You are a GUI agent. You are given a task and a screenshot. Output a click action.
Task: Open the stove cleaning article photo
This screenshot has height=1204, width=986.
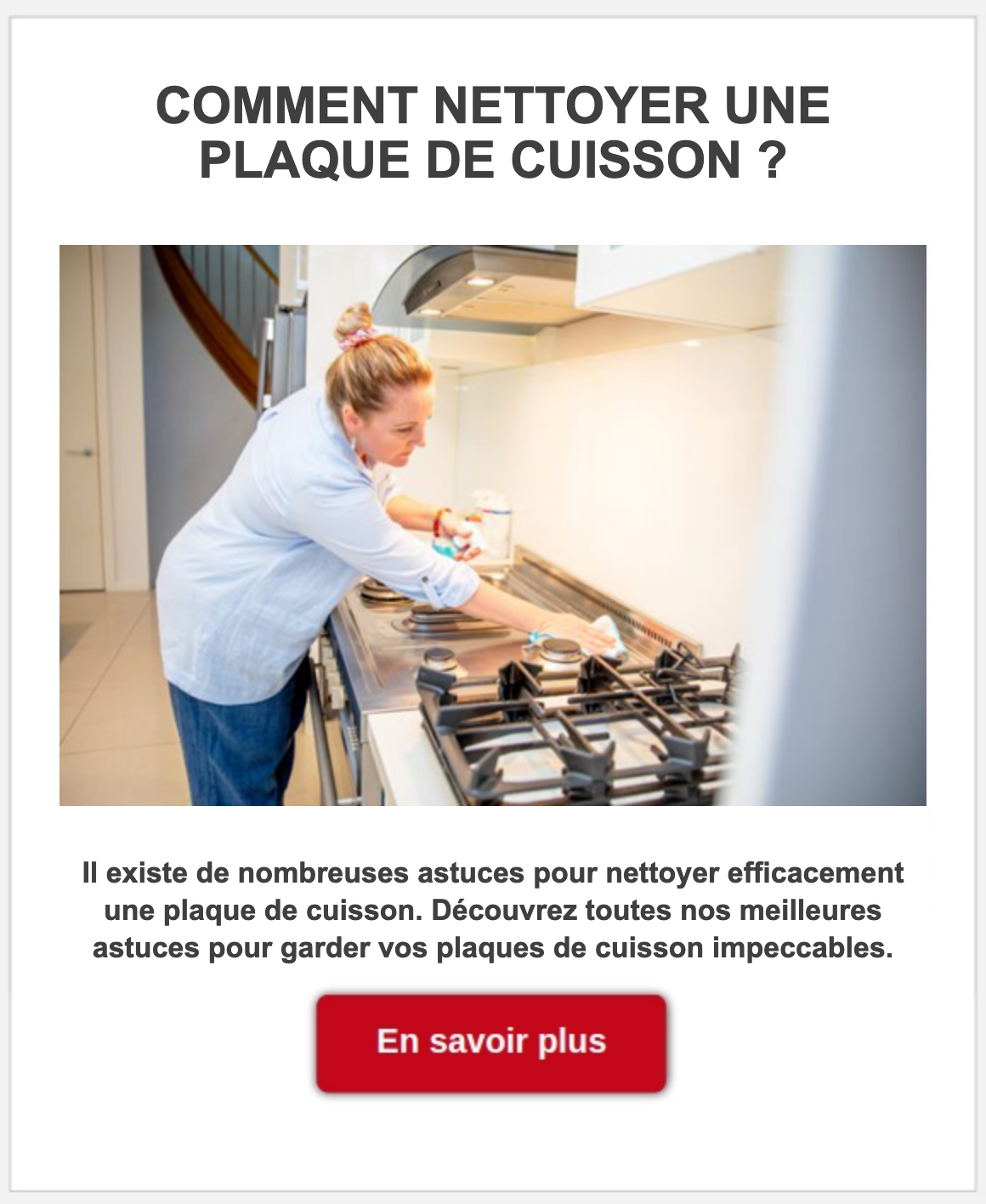pos(492,525)
